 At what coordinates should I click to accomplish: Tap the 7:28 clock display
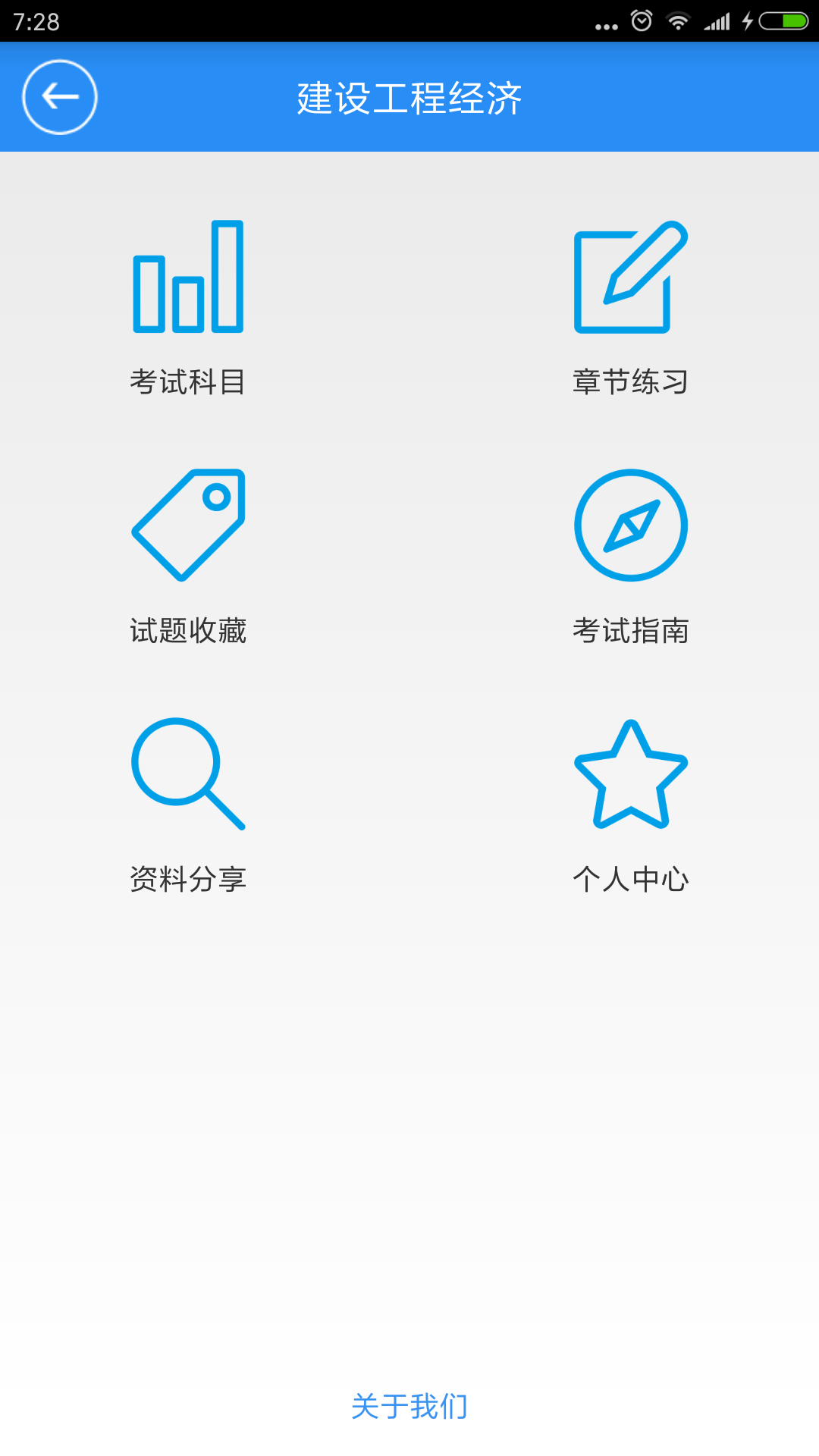36,20
